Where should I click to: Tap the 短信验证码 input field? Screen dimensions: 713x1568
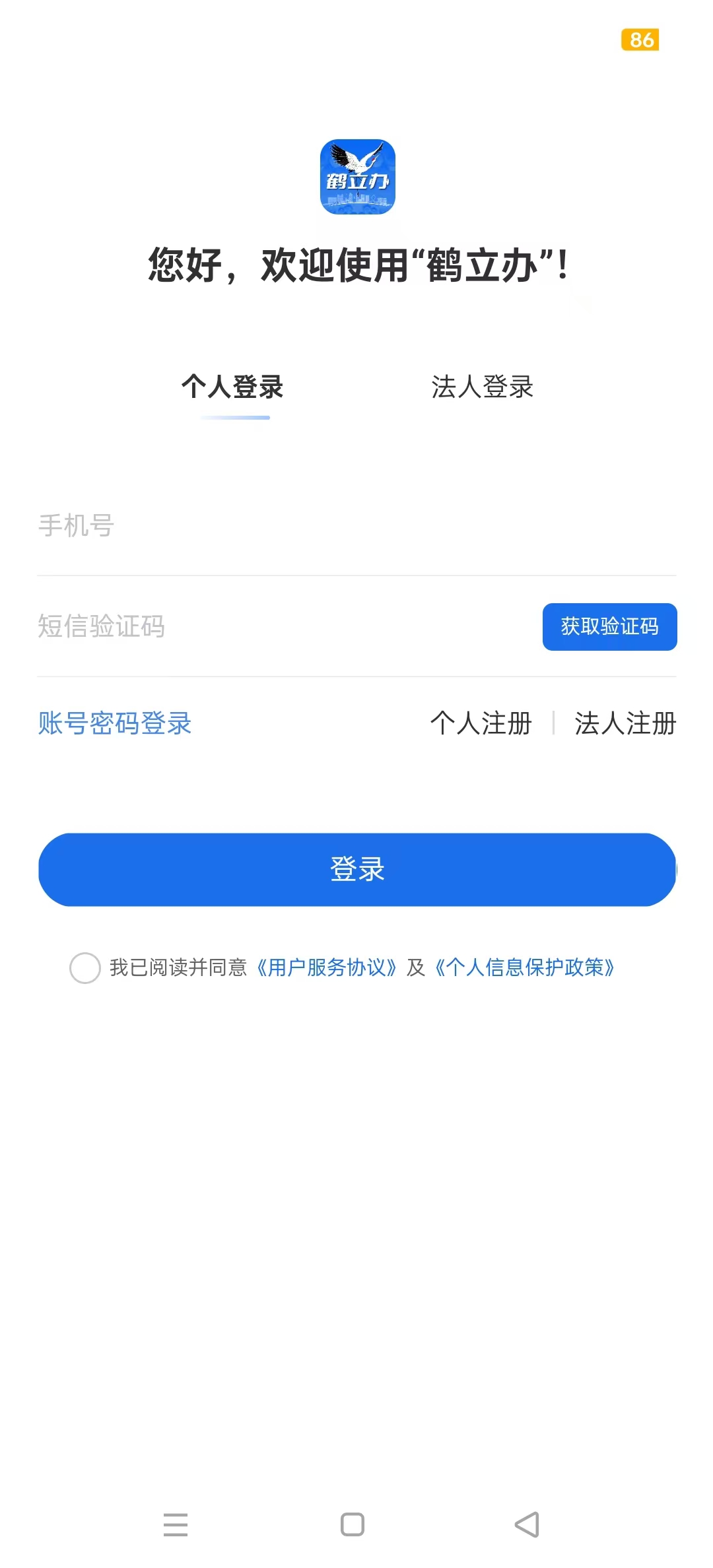point(284,626)
